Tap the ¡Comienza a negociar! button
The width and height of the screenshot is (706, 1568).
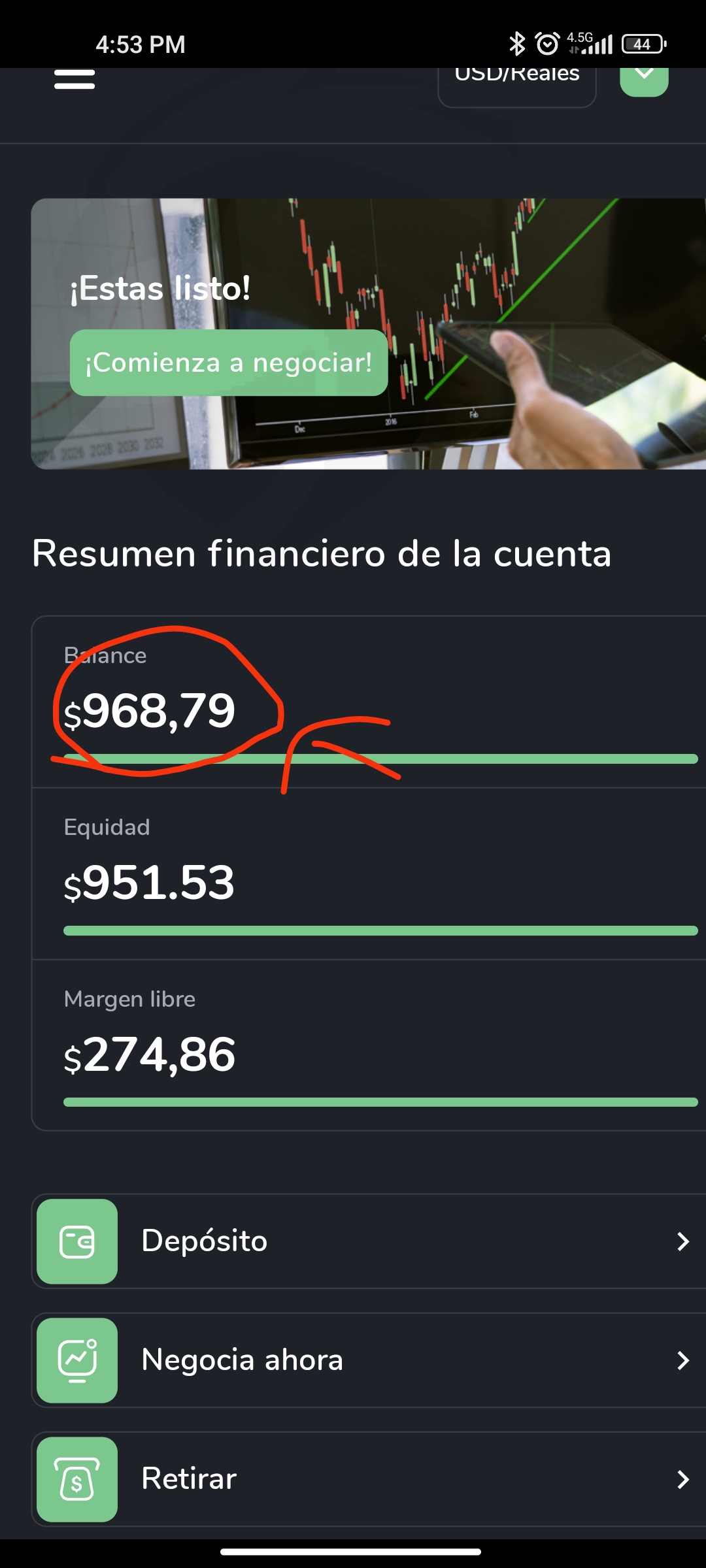[229, 363]
